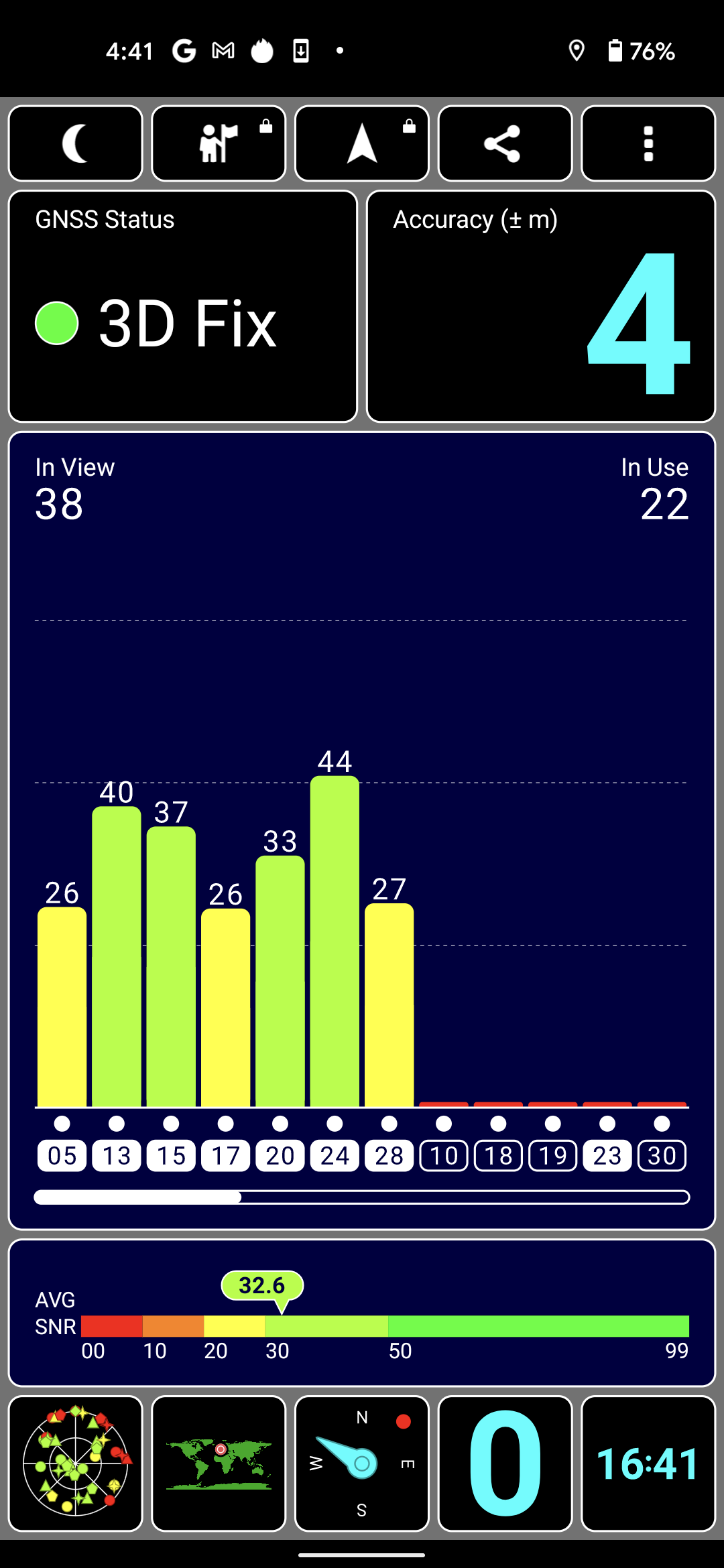Open the locked waypoint flag feature
724x1568 pixels.
coord(219,143)
